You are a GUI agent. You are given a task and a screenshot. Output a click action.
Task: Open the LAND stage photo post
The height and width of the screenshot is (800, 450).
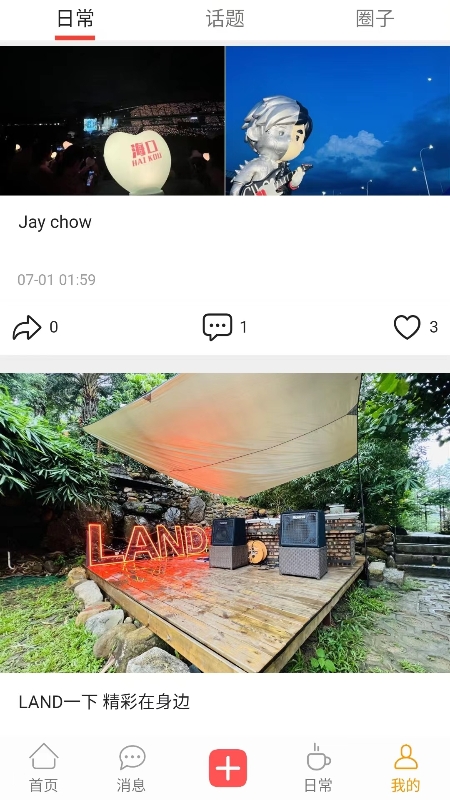(225, 523)
